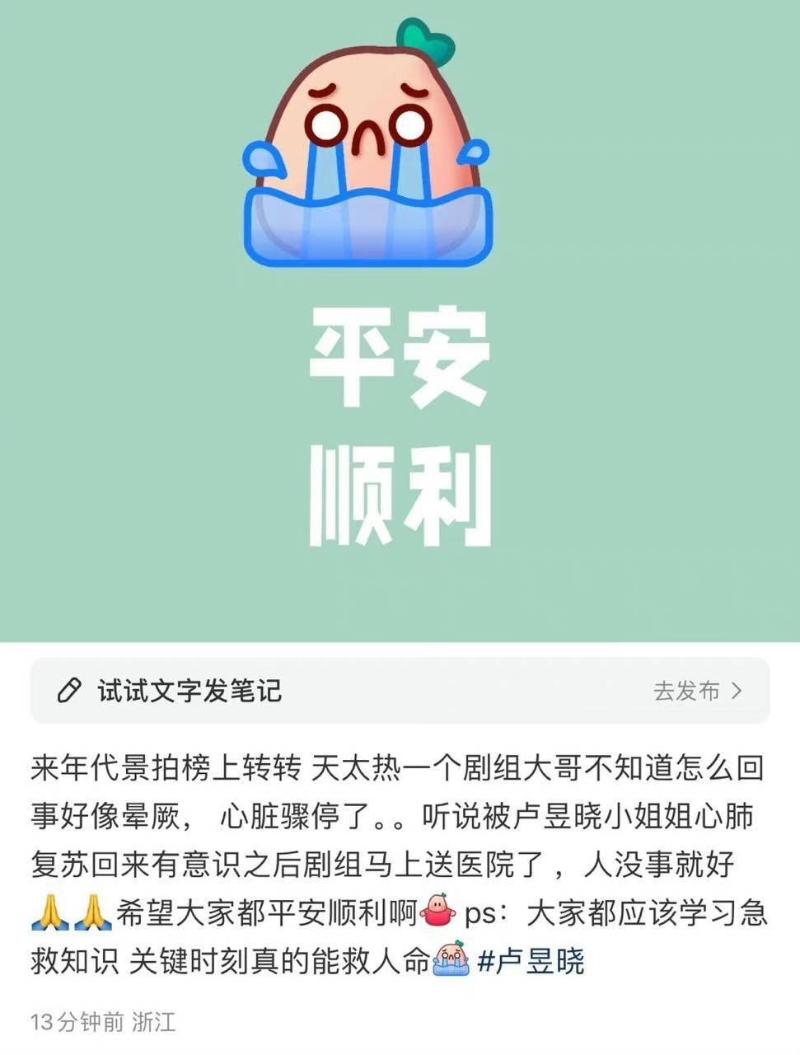This screenshot has height=1055, width=800.
Task: Open the 平安顺利 text image of the note
Action: click(400, 320)
